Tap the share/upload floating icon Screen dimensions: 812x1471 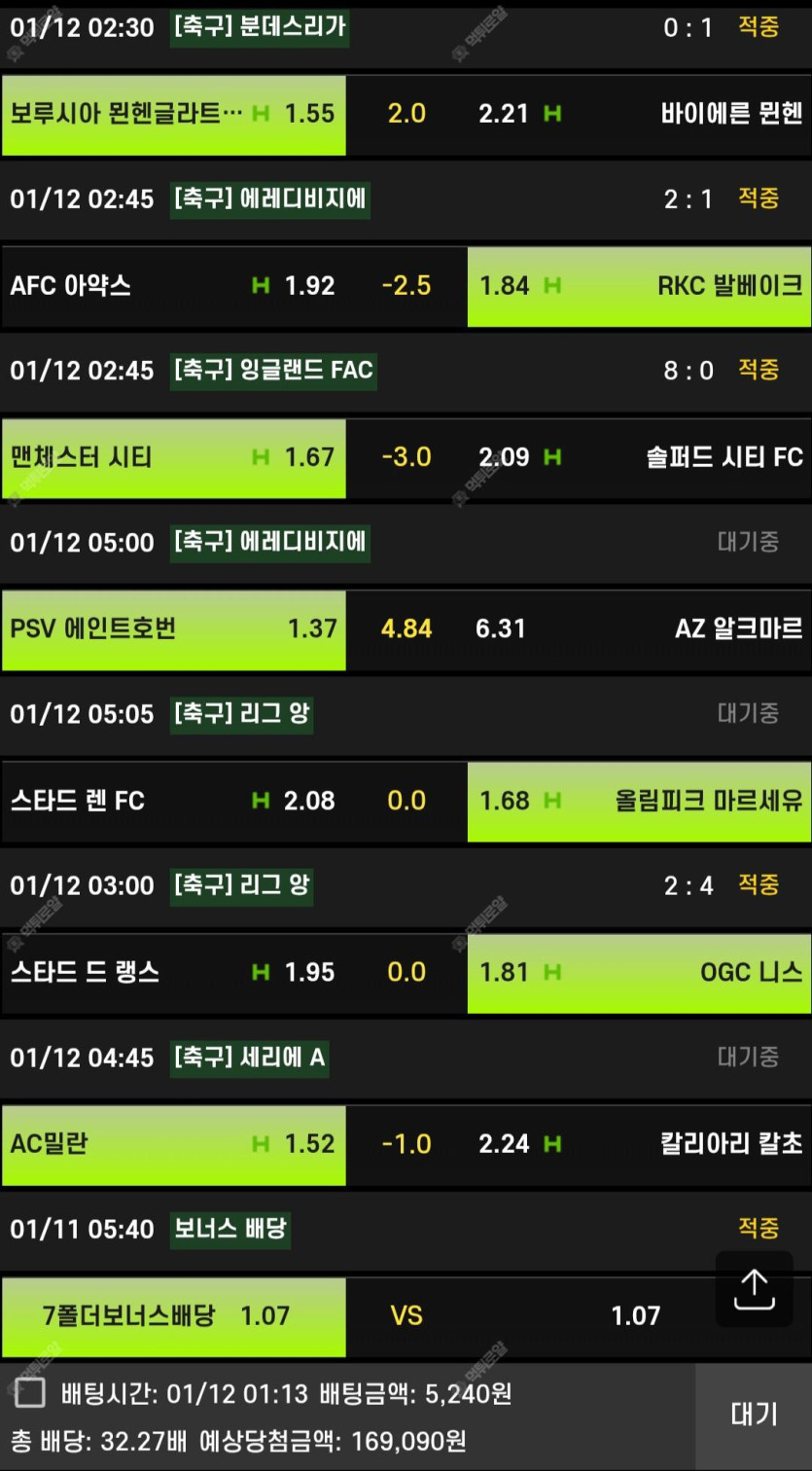pos(754,1289)
